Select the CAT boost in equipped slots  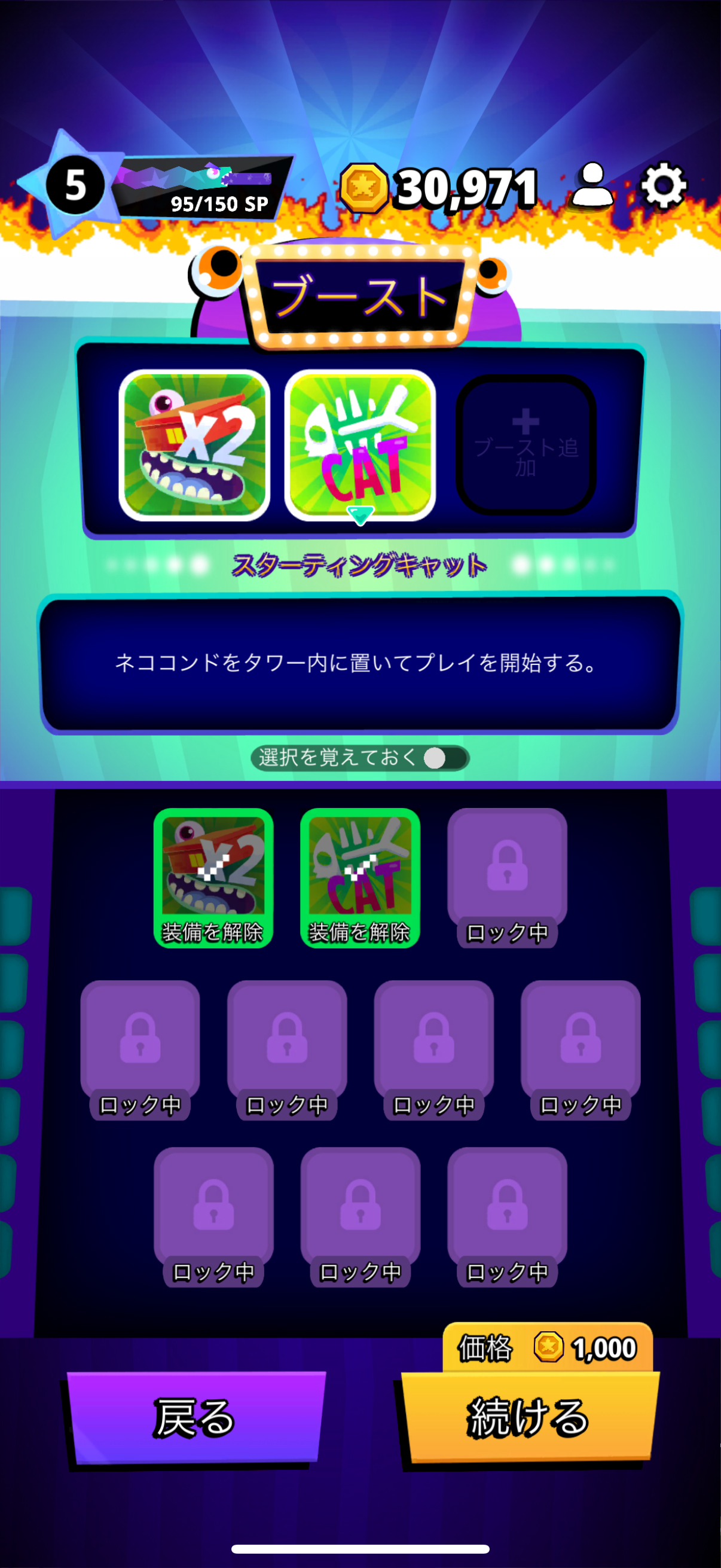pos(359,445)
